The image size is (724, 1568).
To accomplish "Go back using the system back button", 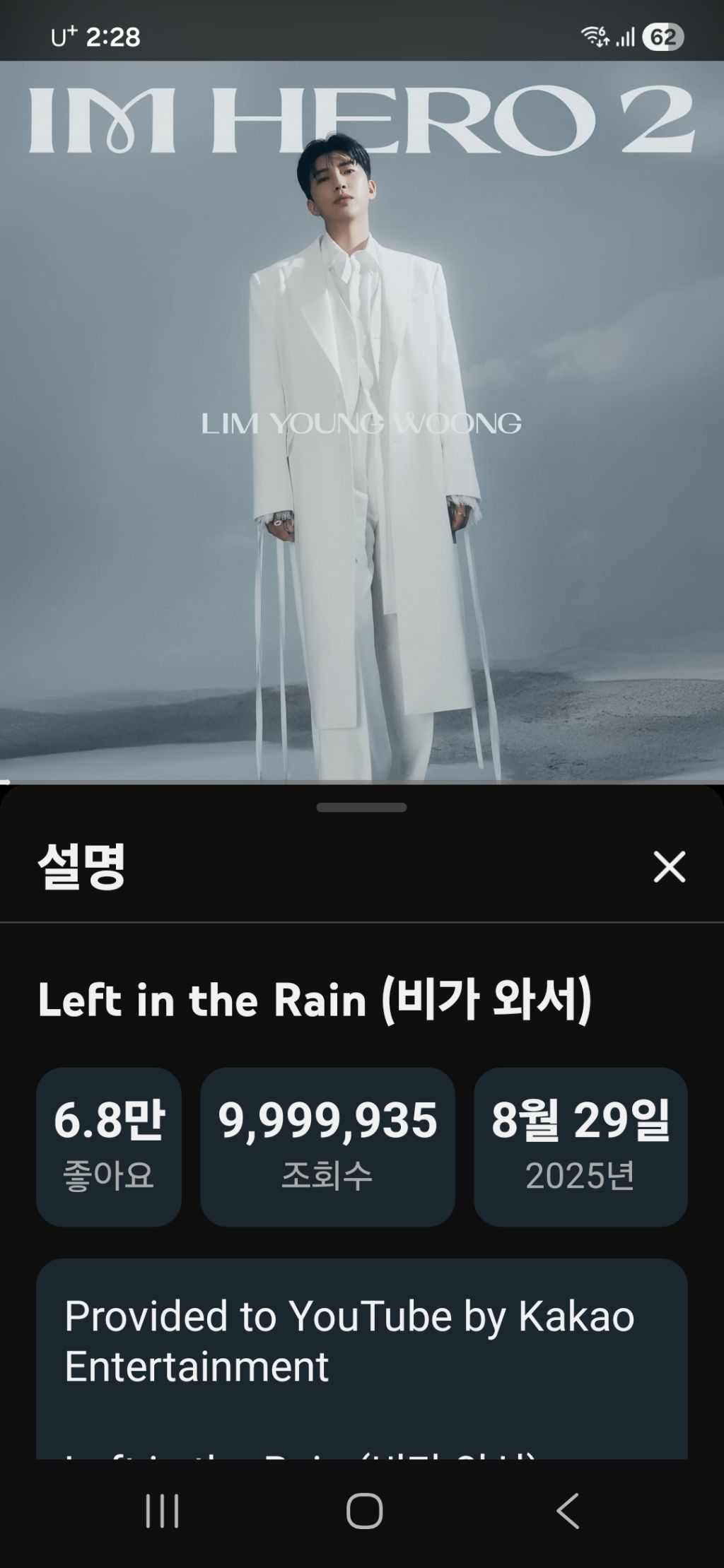I will click(567, 1511).
